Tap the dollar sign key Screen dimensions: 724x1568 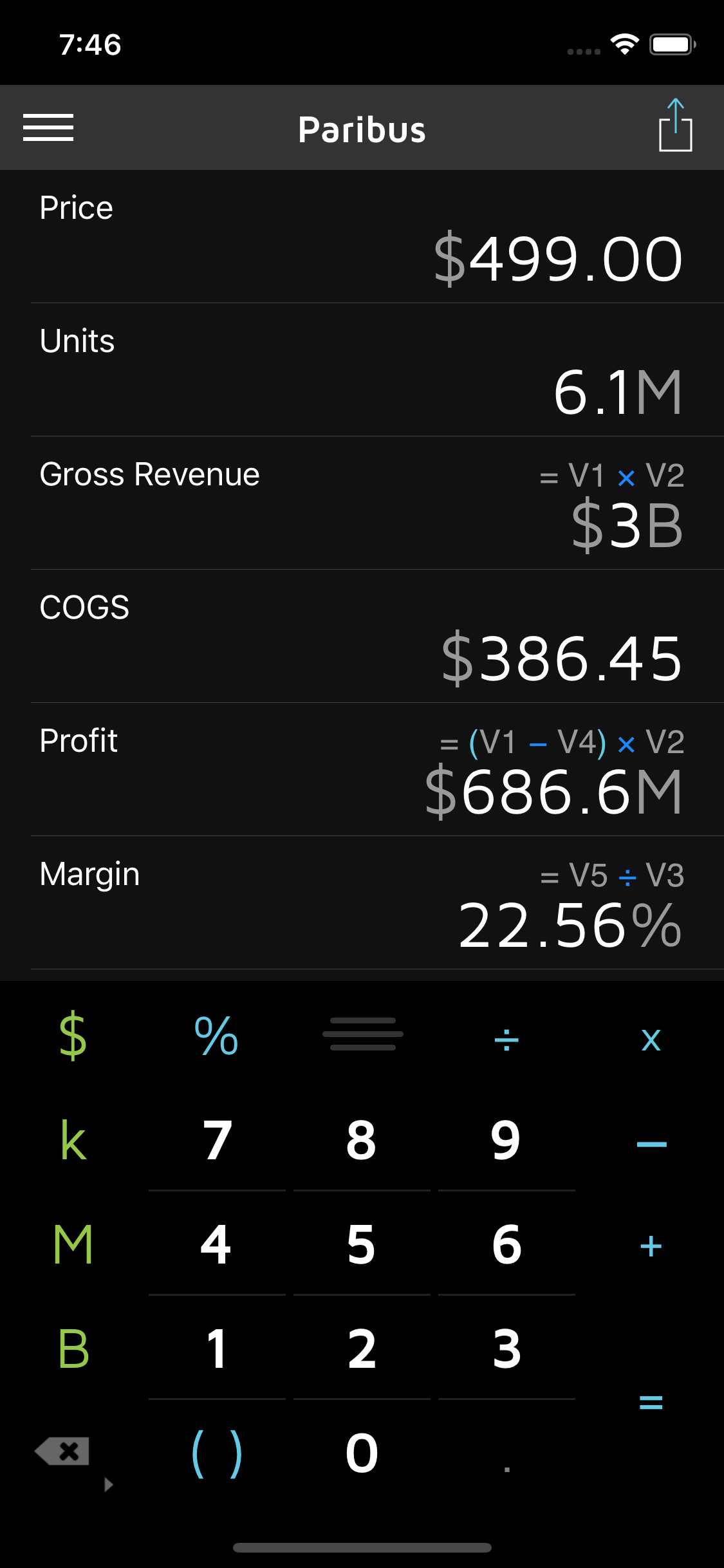click(73, 1035)
